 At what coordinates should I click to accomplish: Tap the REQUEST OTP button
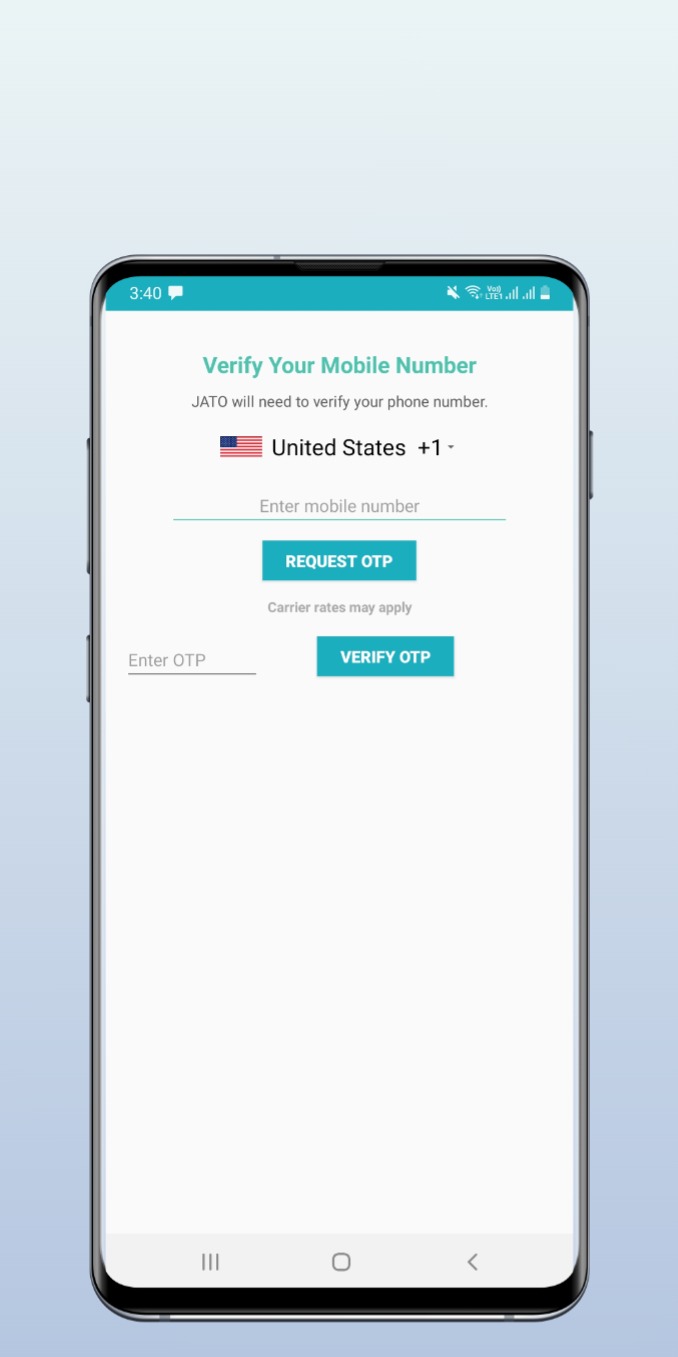(339, 561)
